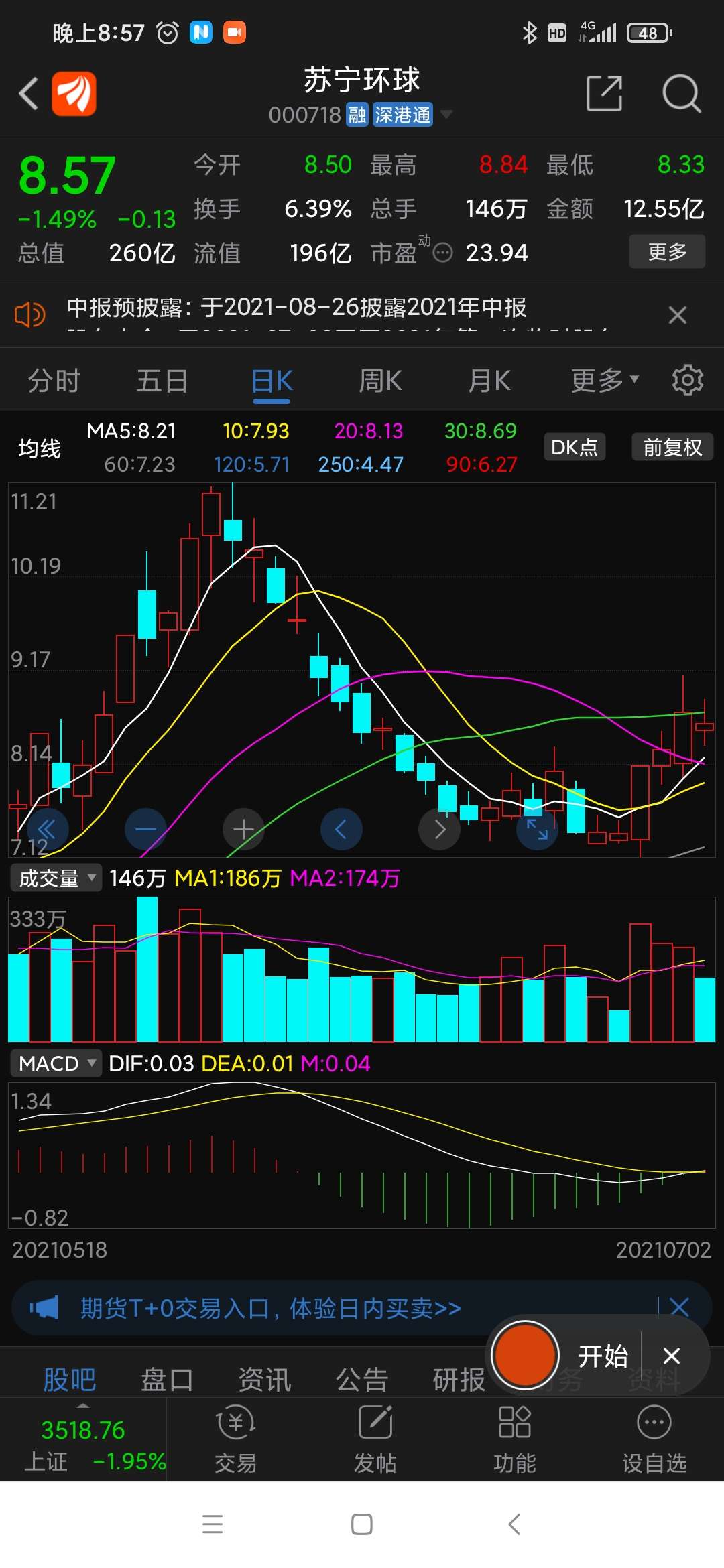
Task: Start screen recording with the red 开始 button
Action: click(525, 1355)
